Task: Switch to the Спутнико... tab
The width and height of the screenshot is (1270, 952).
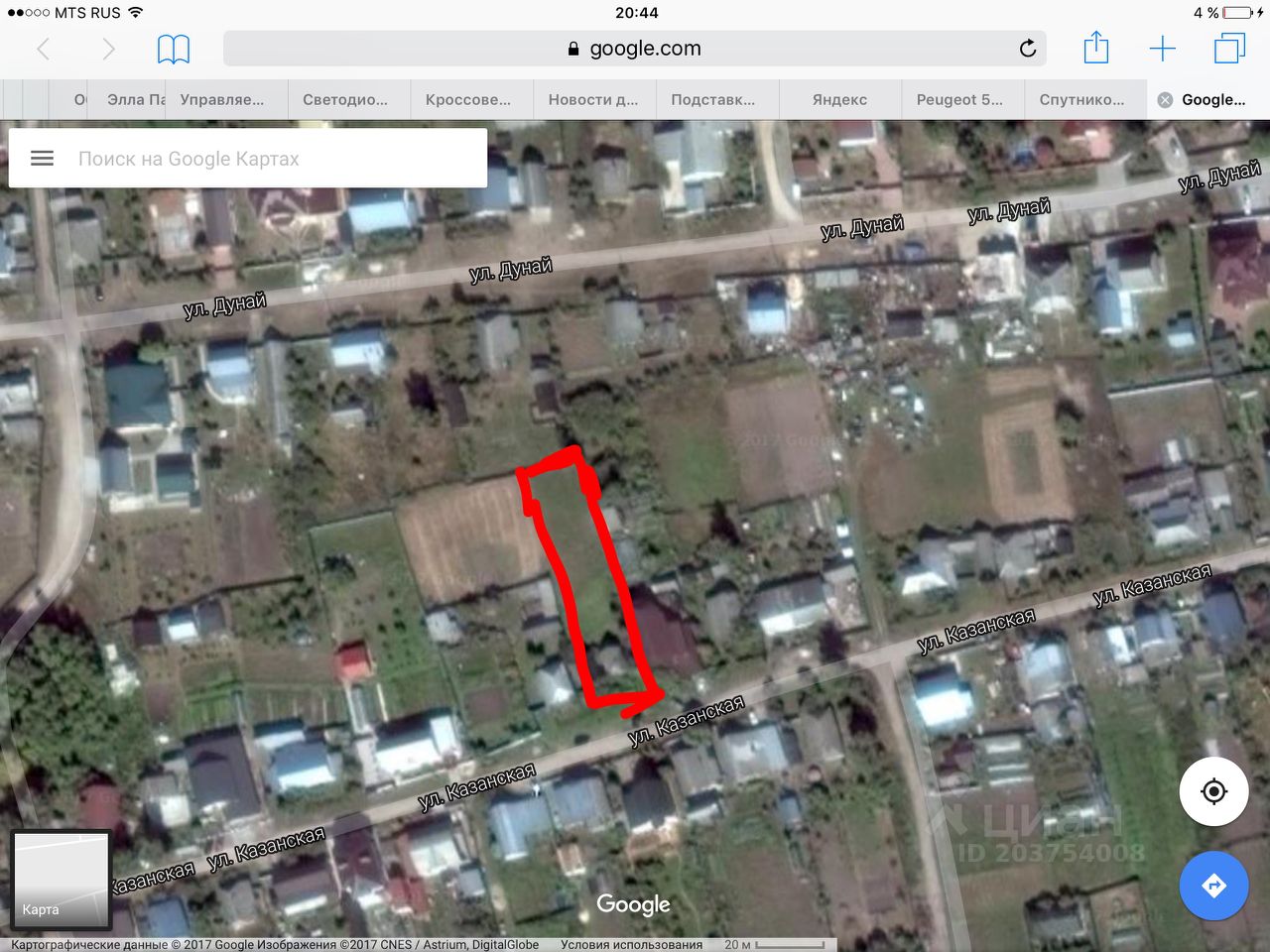Action: (1081, 99)
